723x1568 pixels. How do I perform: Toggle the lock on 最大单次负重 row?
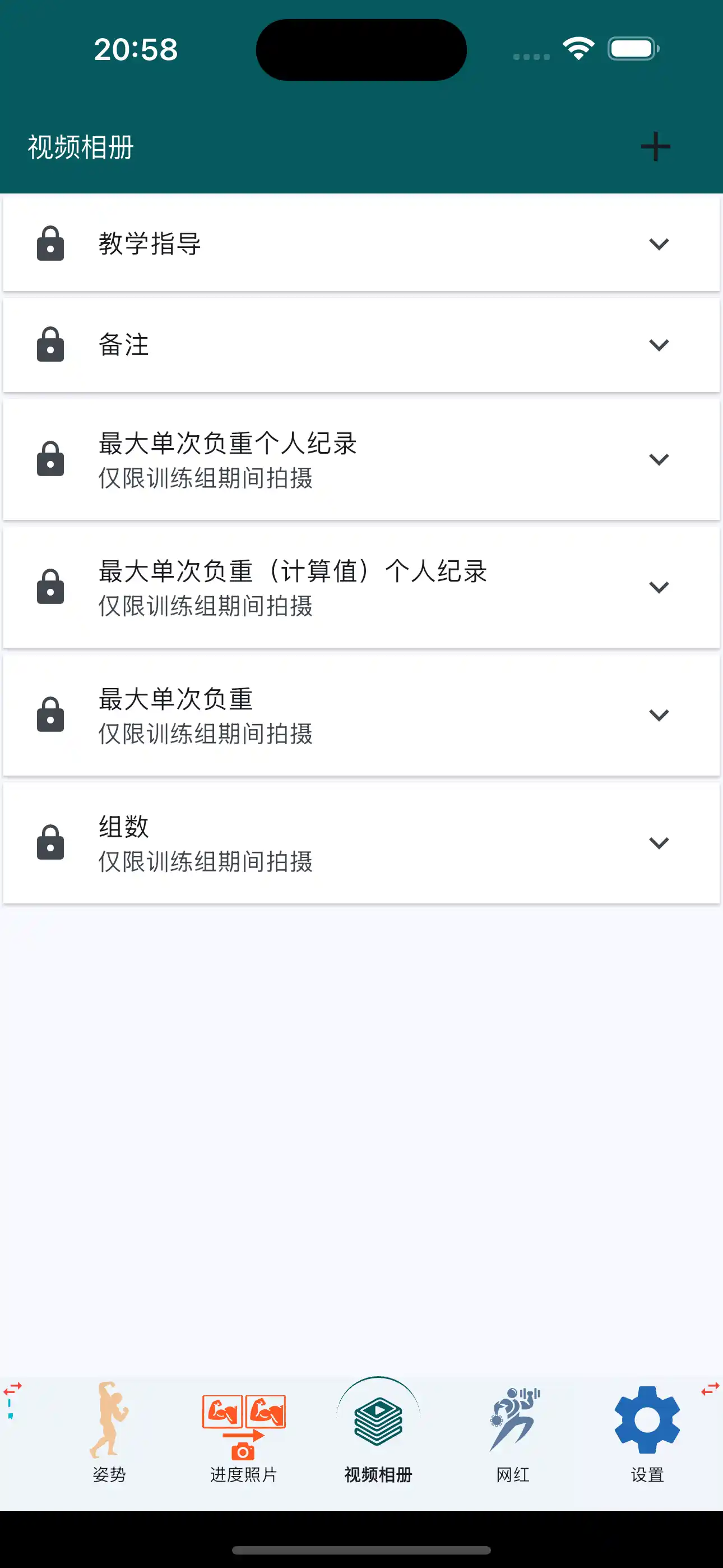pyautogui.click(x=50, y=714)
